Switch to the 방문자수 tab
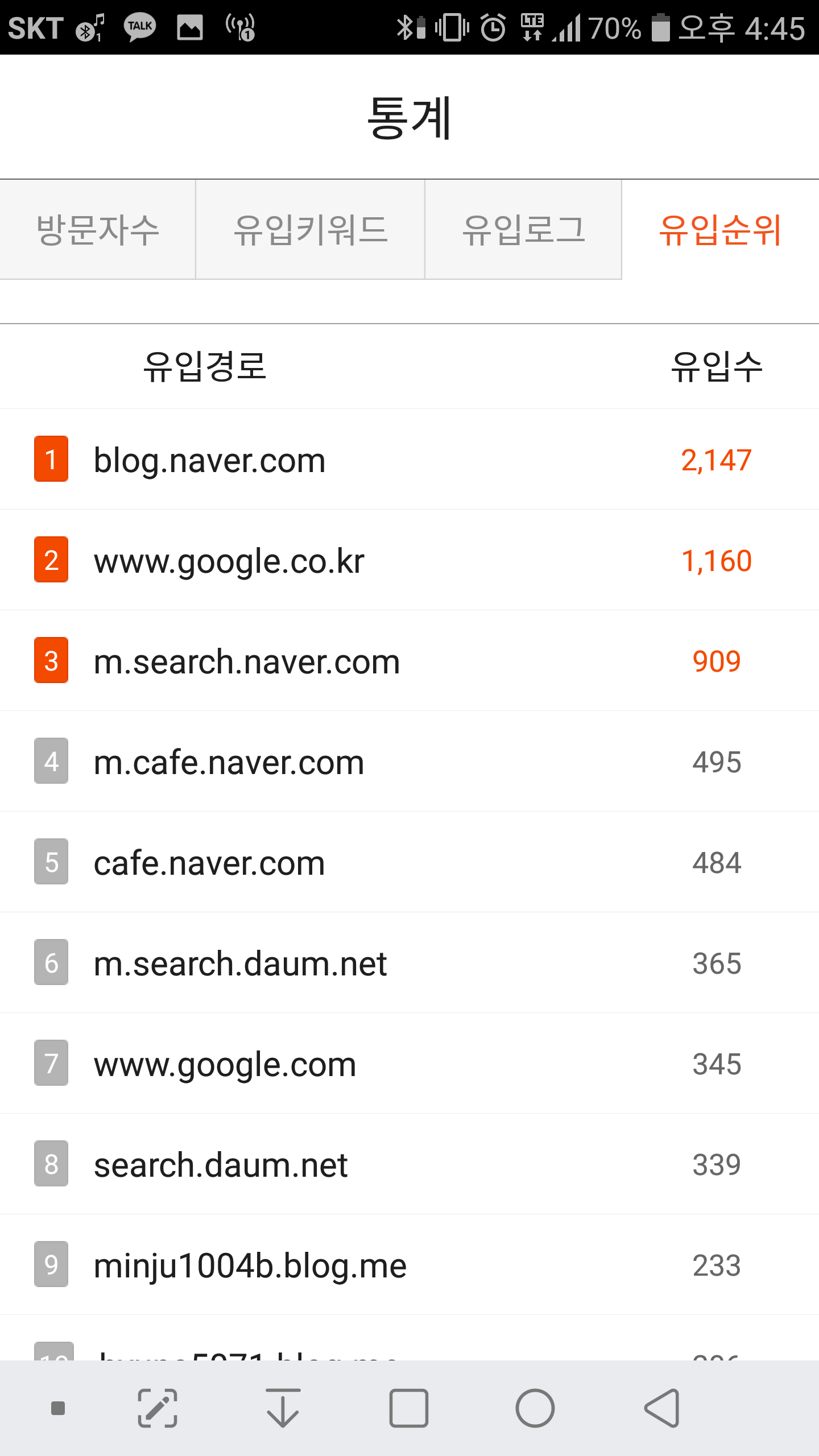The width and height of the screenshot is (819, 1456). tap(97, 230)
